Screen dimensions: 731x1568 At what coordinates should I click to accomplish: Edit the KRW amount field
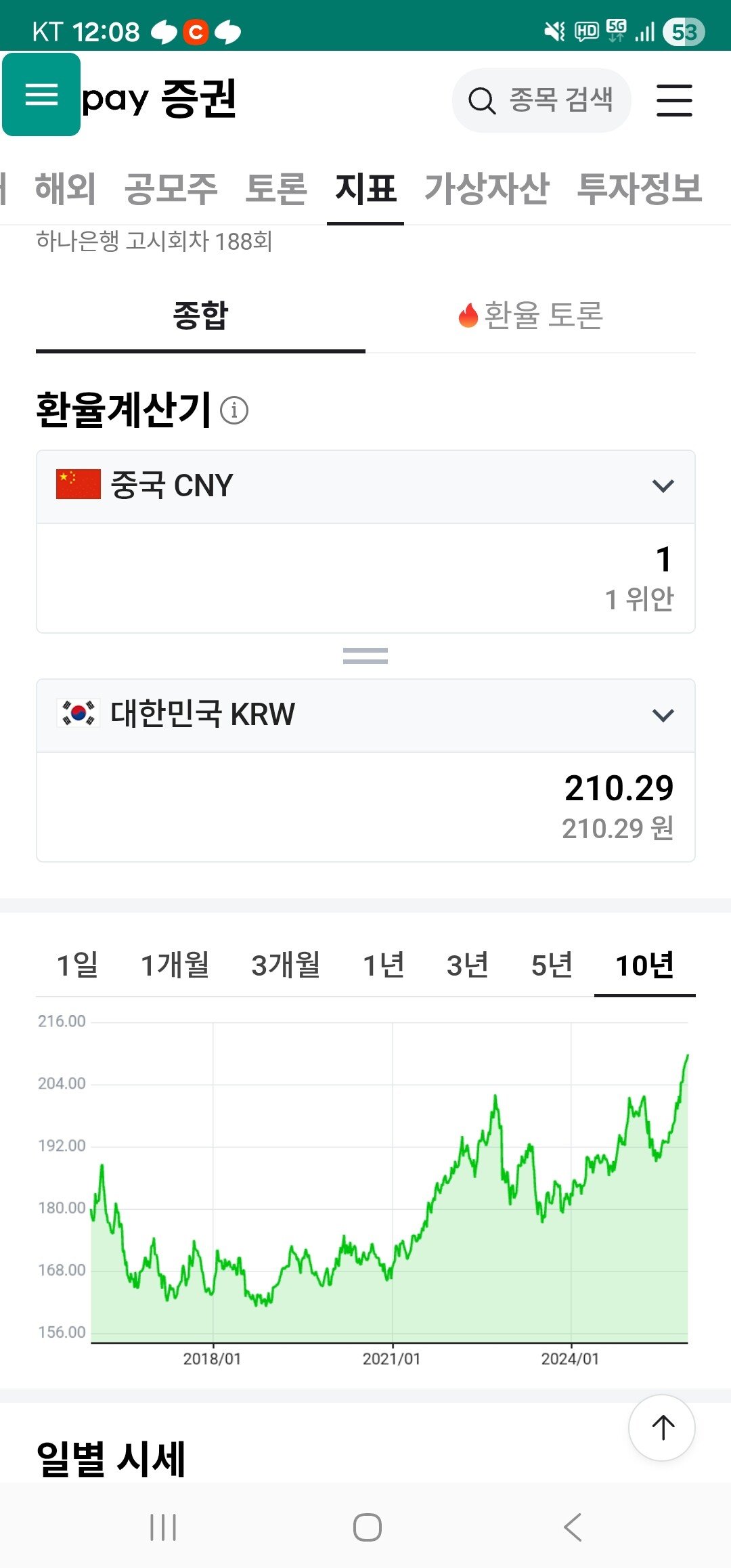click(x=365, y=806)
